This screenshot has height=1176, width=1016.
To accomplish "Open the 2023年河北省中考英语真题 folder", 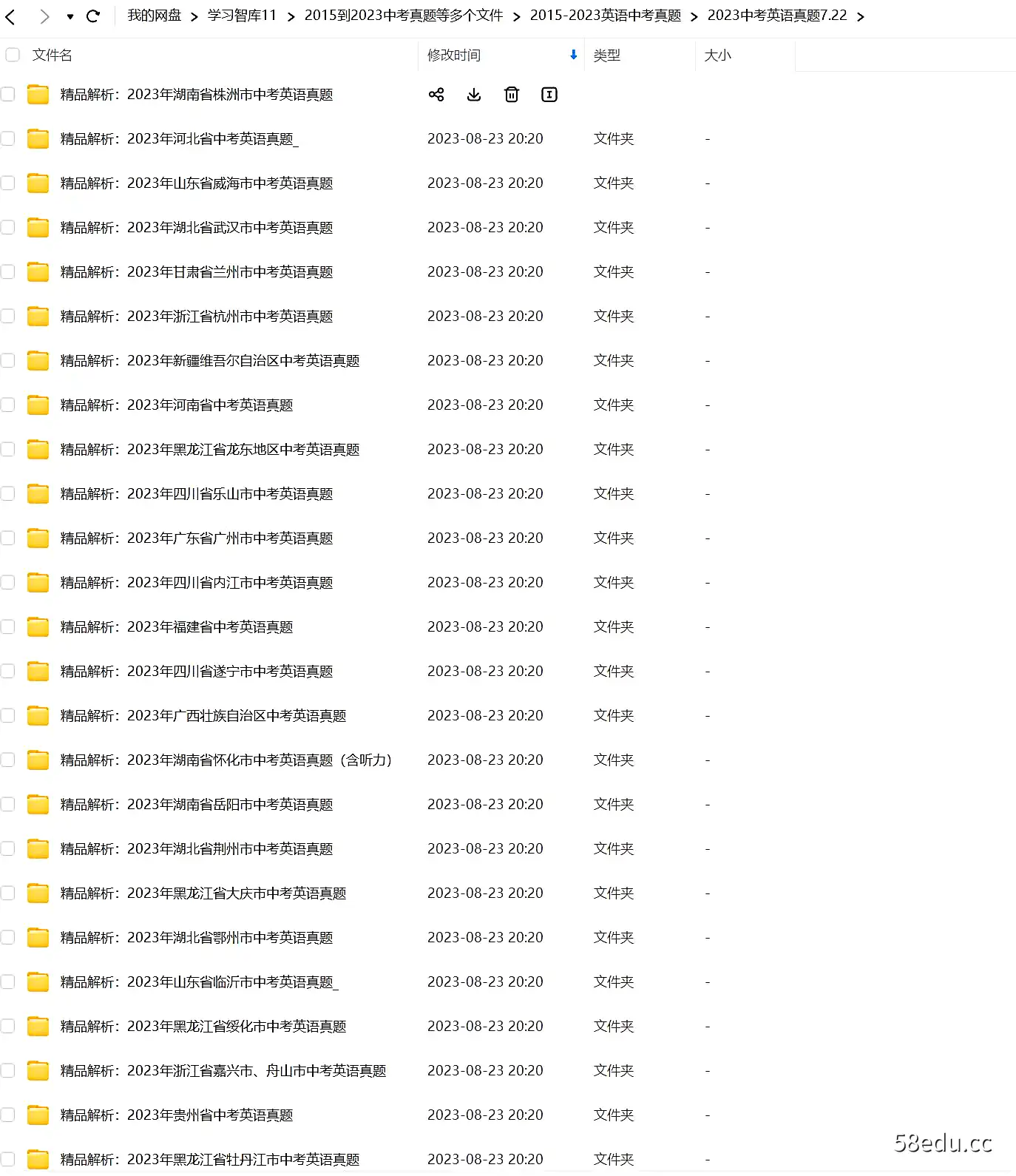I will point(210,139).
